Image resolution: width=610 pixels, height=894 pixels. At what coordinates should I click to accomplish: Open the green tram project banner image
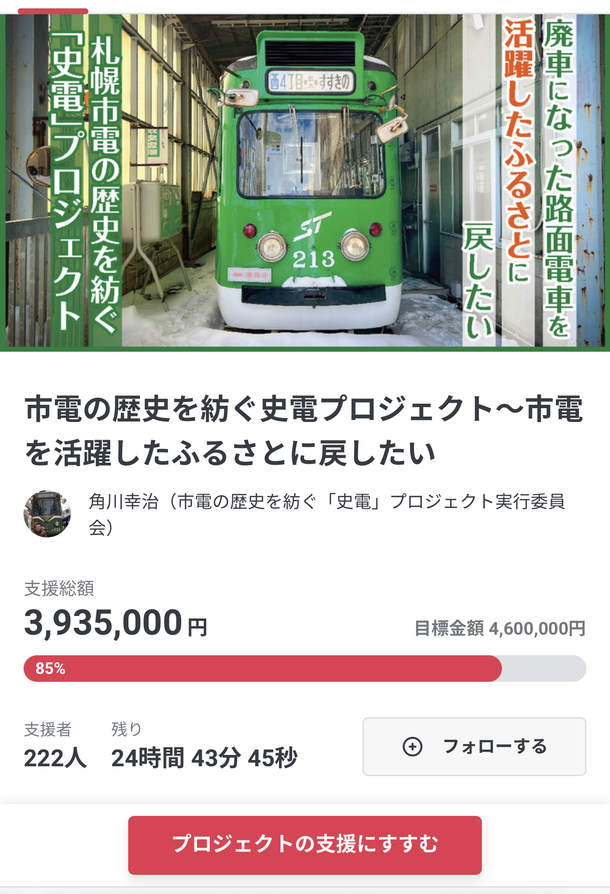tap(305, 180)
